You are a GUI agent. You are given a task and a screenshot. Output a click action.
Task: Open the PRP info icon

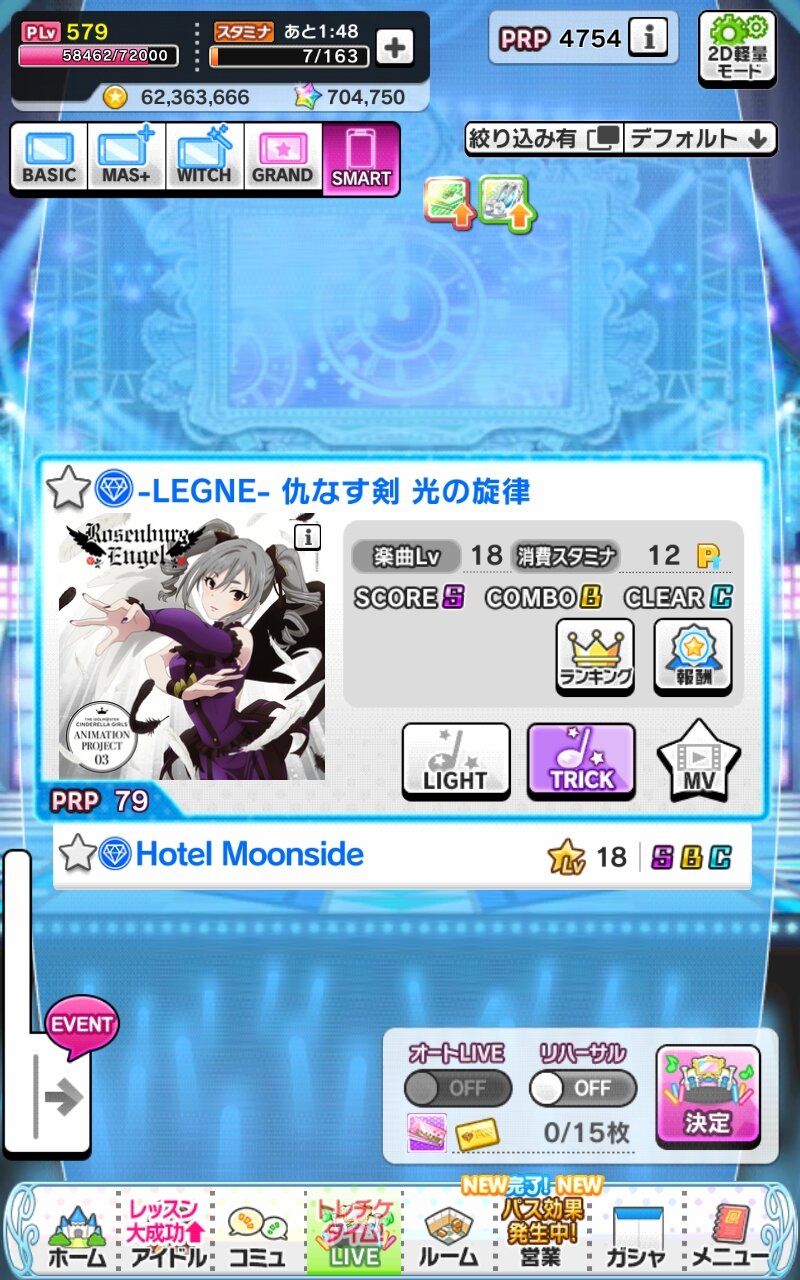coord(648,39)
